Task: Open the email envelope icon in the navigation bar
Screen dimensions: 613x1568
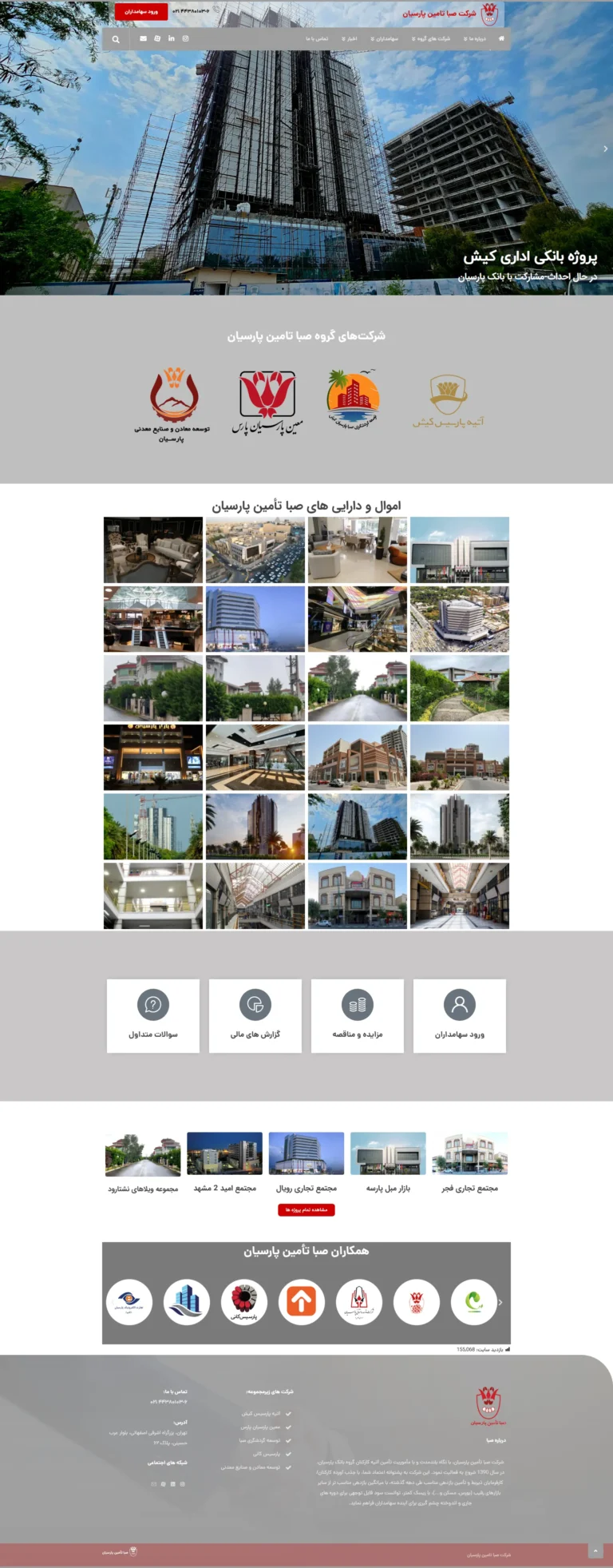Action: (144, 38)
